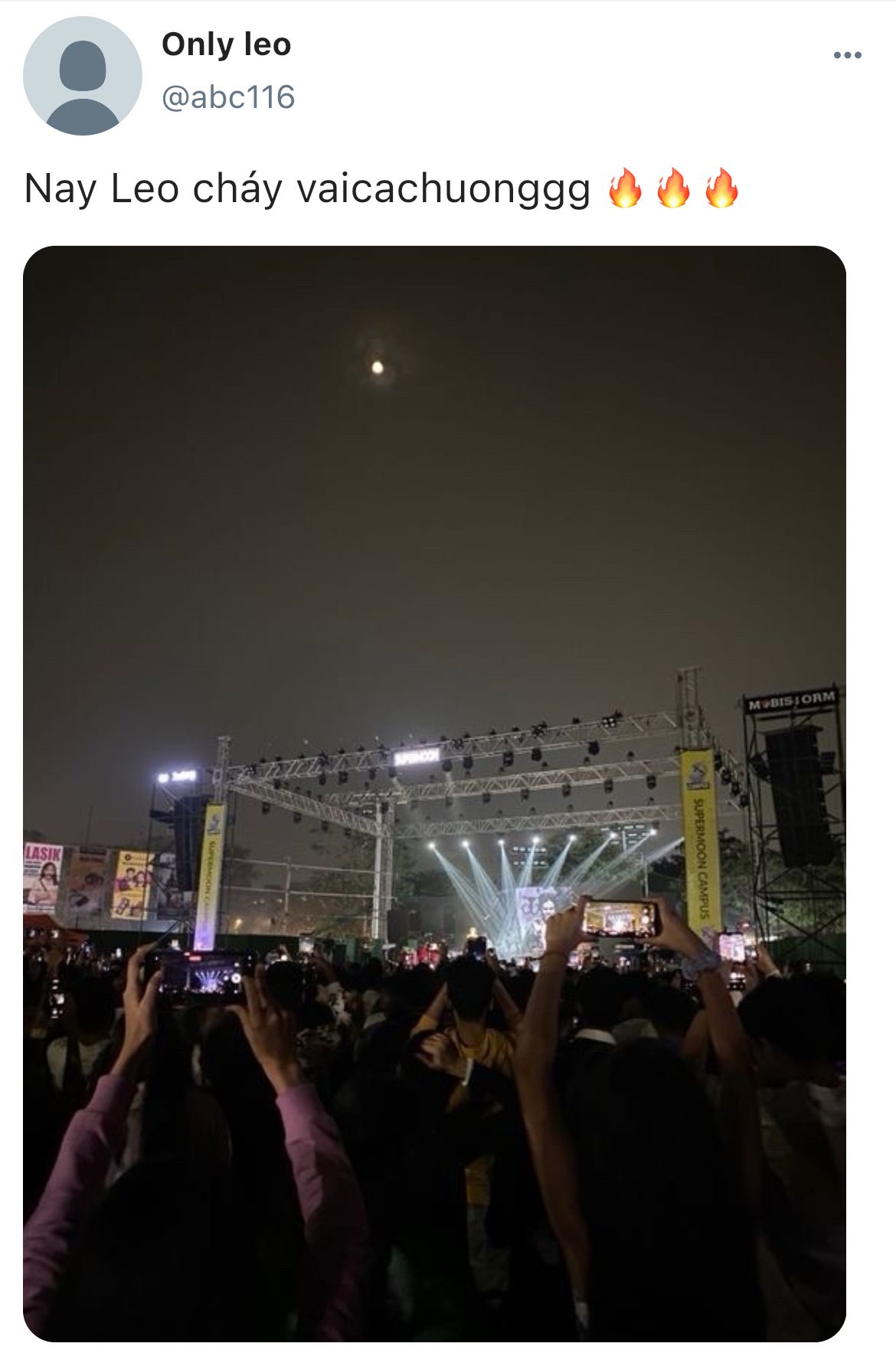Tap the Only leo display name
The height and width of the screenshot is (1353, 896).
[226, 44]
